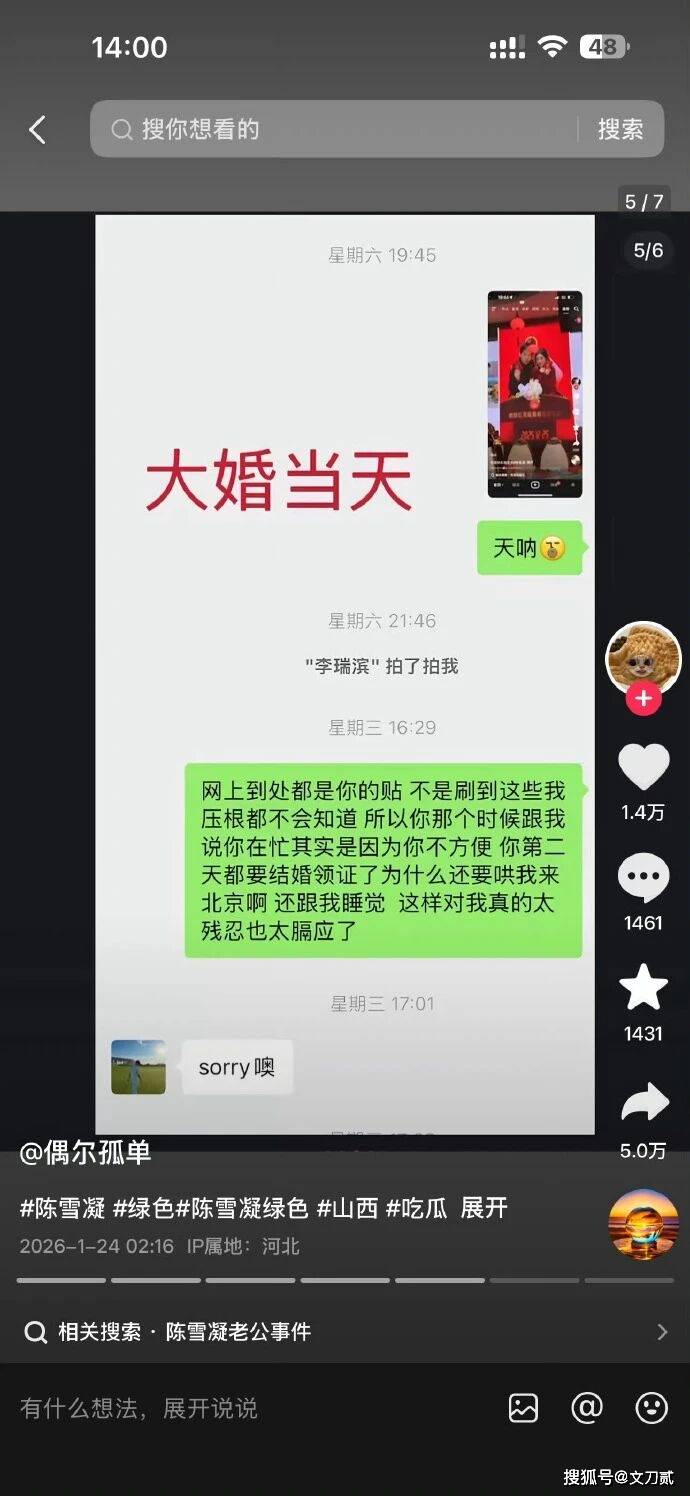Open the #陈雪凝 hashtag

pos(62,1208)
